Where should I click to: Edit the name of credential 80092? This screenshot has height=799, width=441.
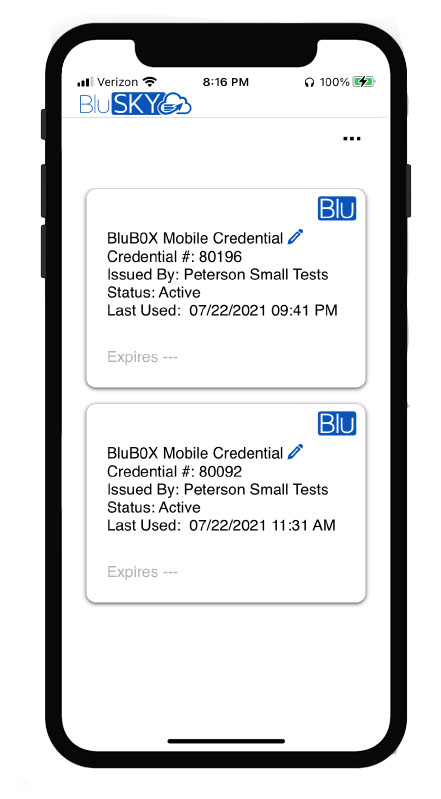295,451
